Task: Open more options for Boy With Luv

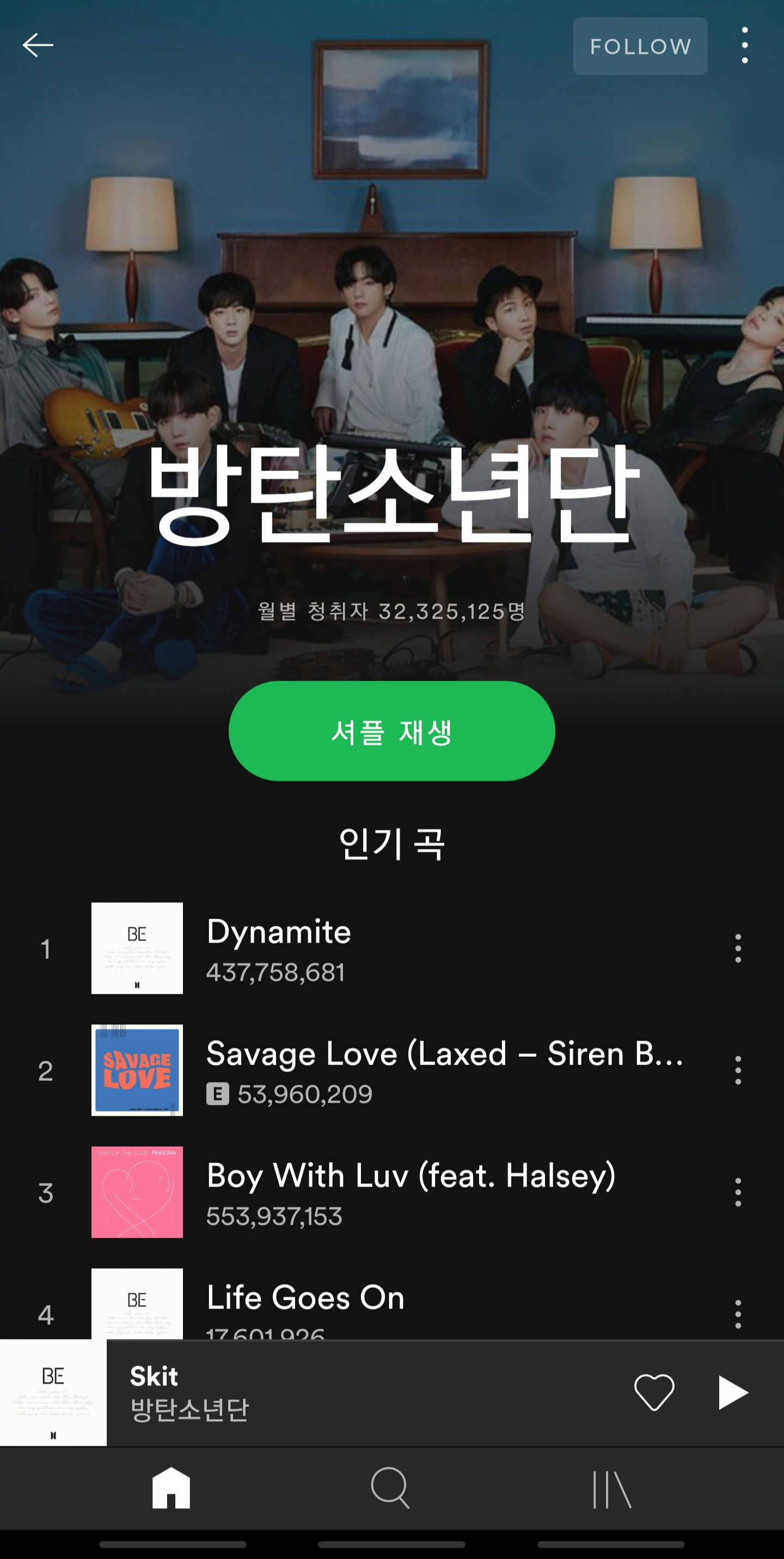Action: [x=737, y=1192]
